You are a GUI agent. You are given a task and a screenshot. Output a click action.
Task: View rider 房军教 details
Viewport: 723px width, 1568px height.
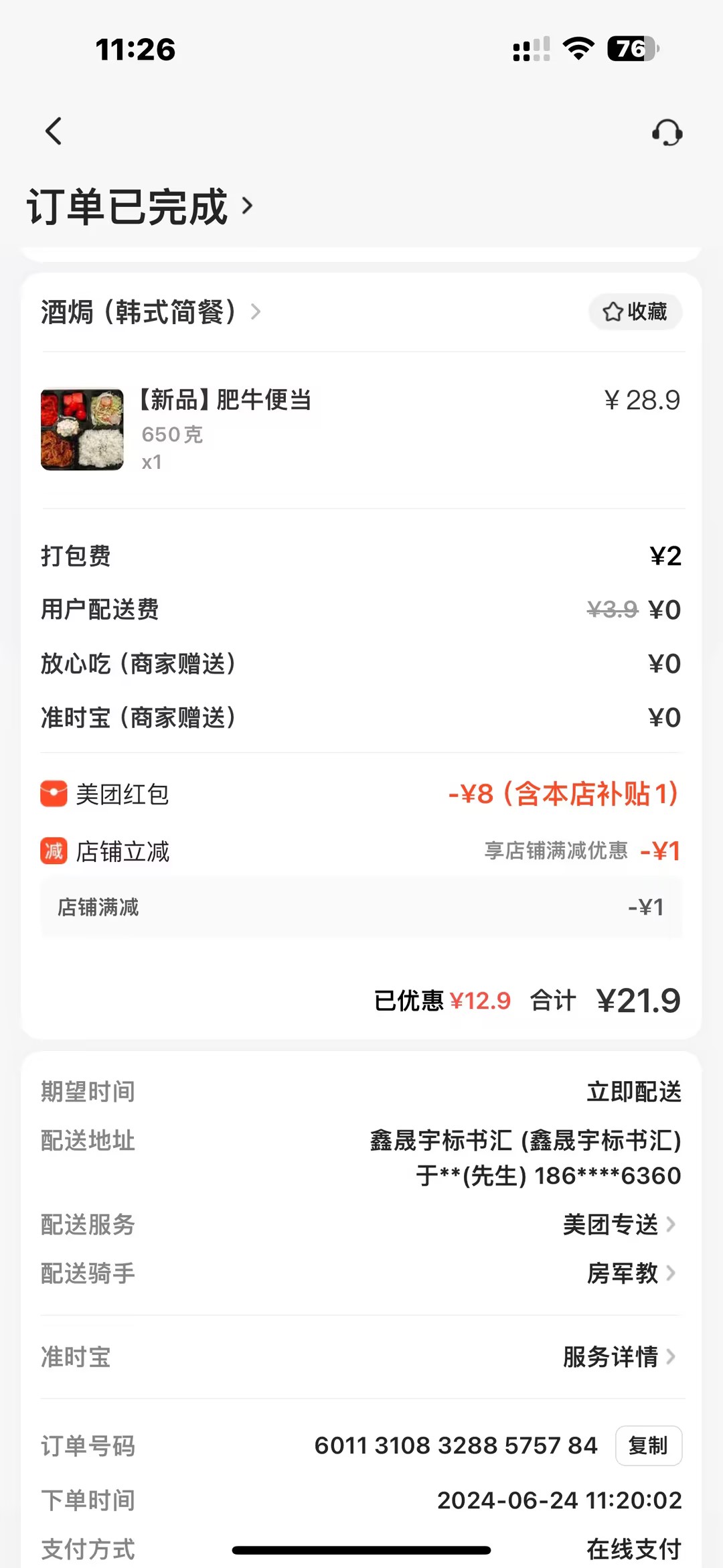pos(630,1273)
